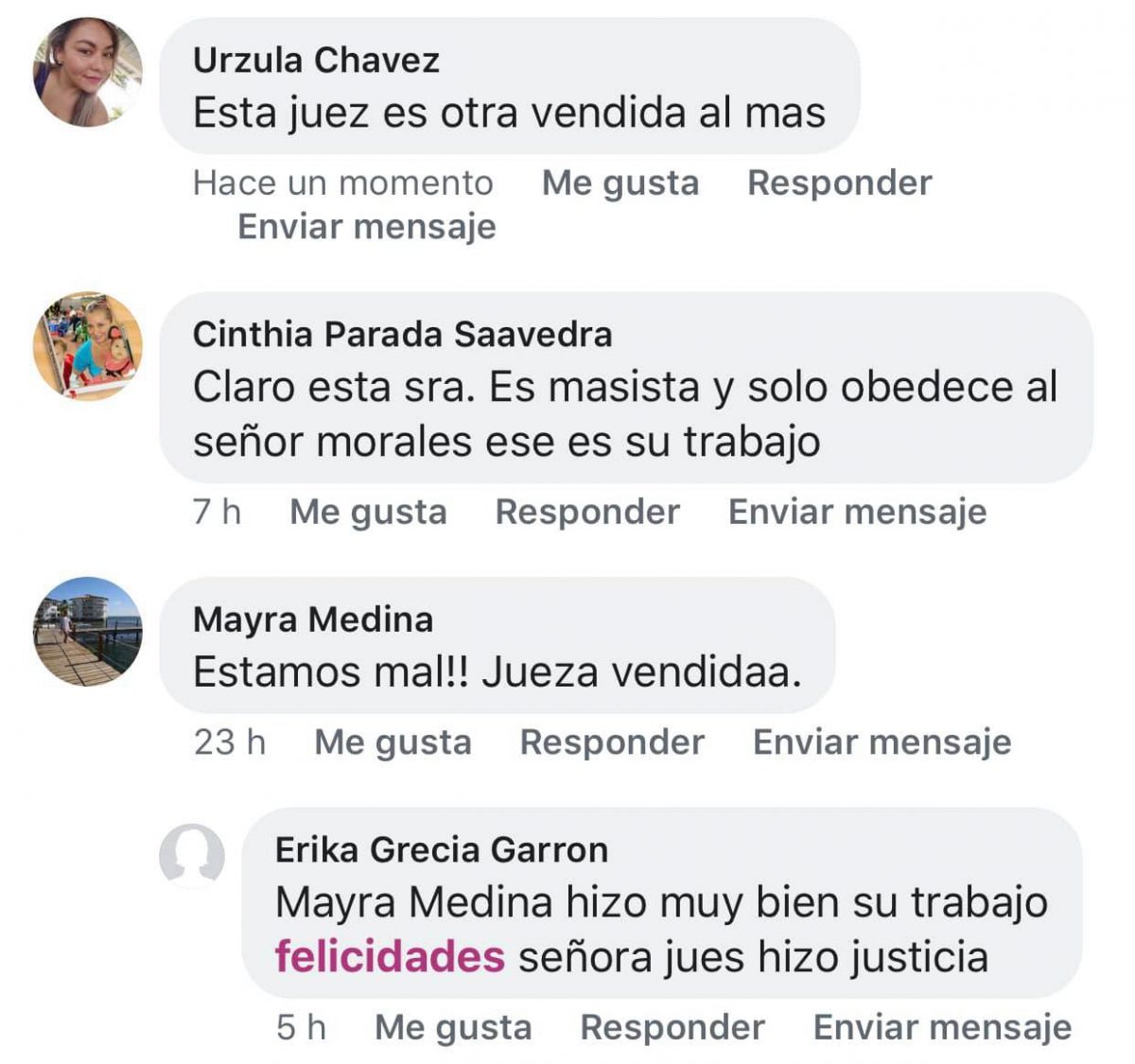Image resolution: width=1135 pixels, height=1064 pixels.
Task: Send message to Erika Grecia Garron
Action: tap(942, 1028)
